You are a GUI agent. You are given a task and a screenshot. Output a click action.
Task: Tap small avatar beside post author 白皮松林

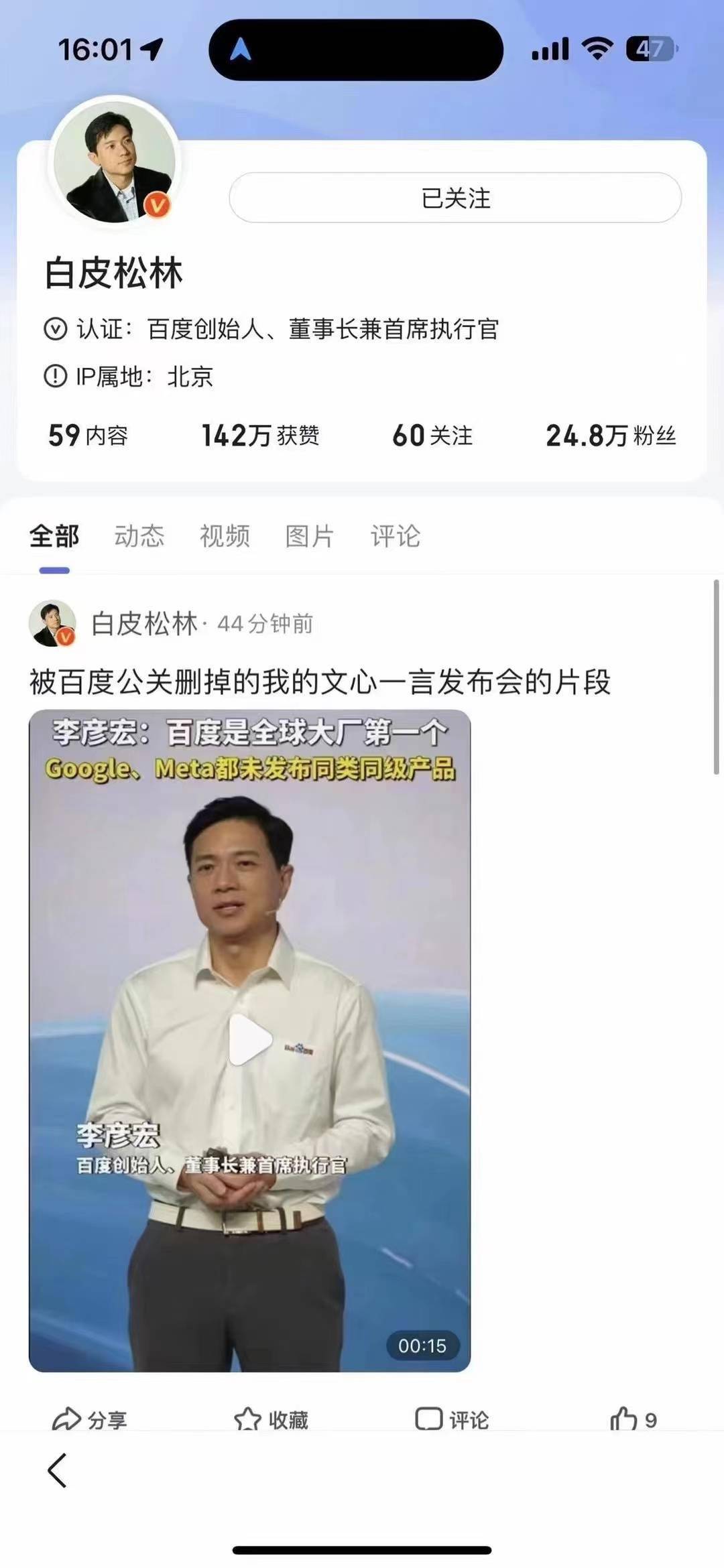(52, 623)
